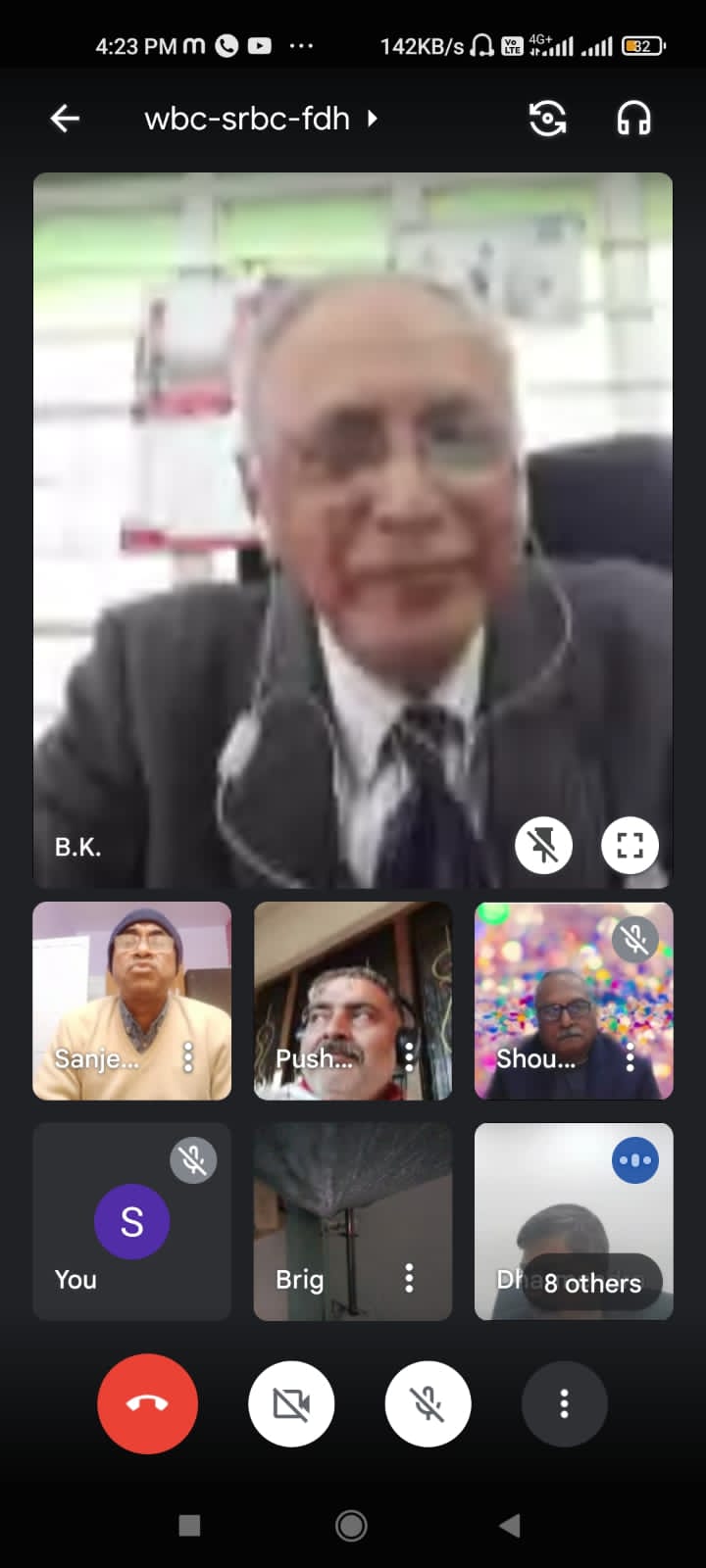Expand B.K.'s video to fullscreen

point(630,845)
